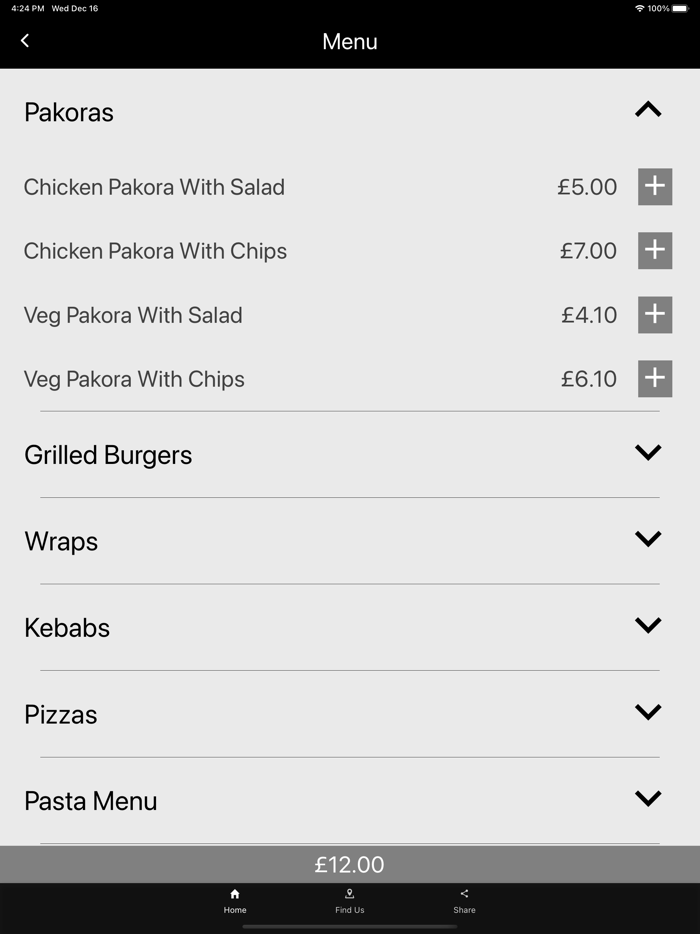
Task: Expand the Grilled Burgers section
Action: (x=648, y=453)
